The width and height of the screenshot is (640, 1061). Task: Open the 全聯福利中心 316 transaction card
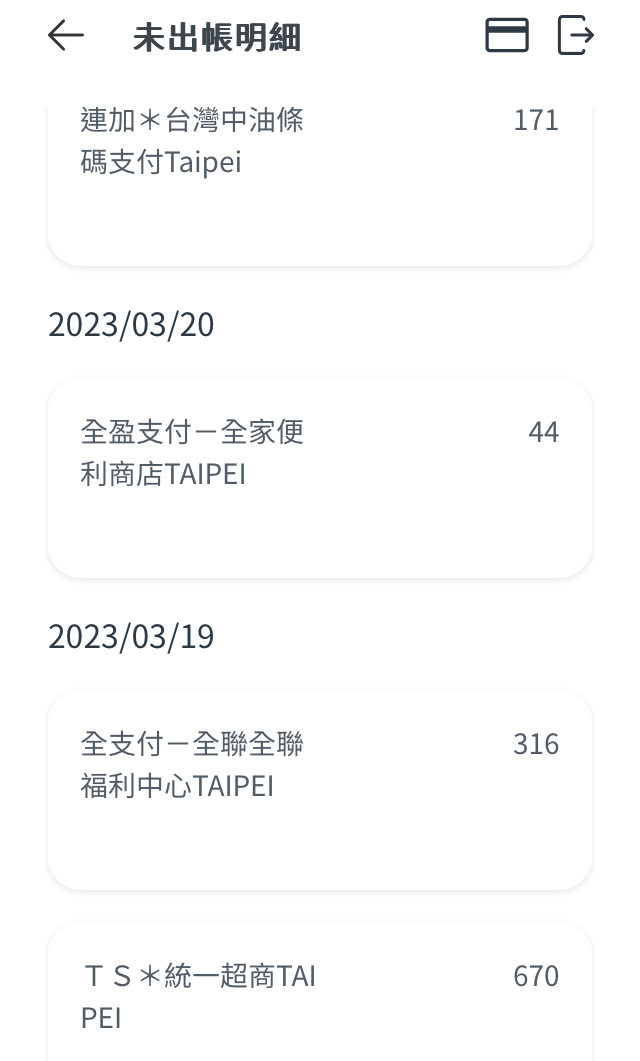click(320, 790)
